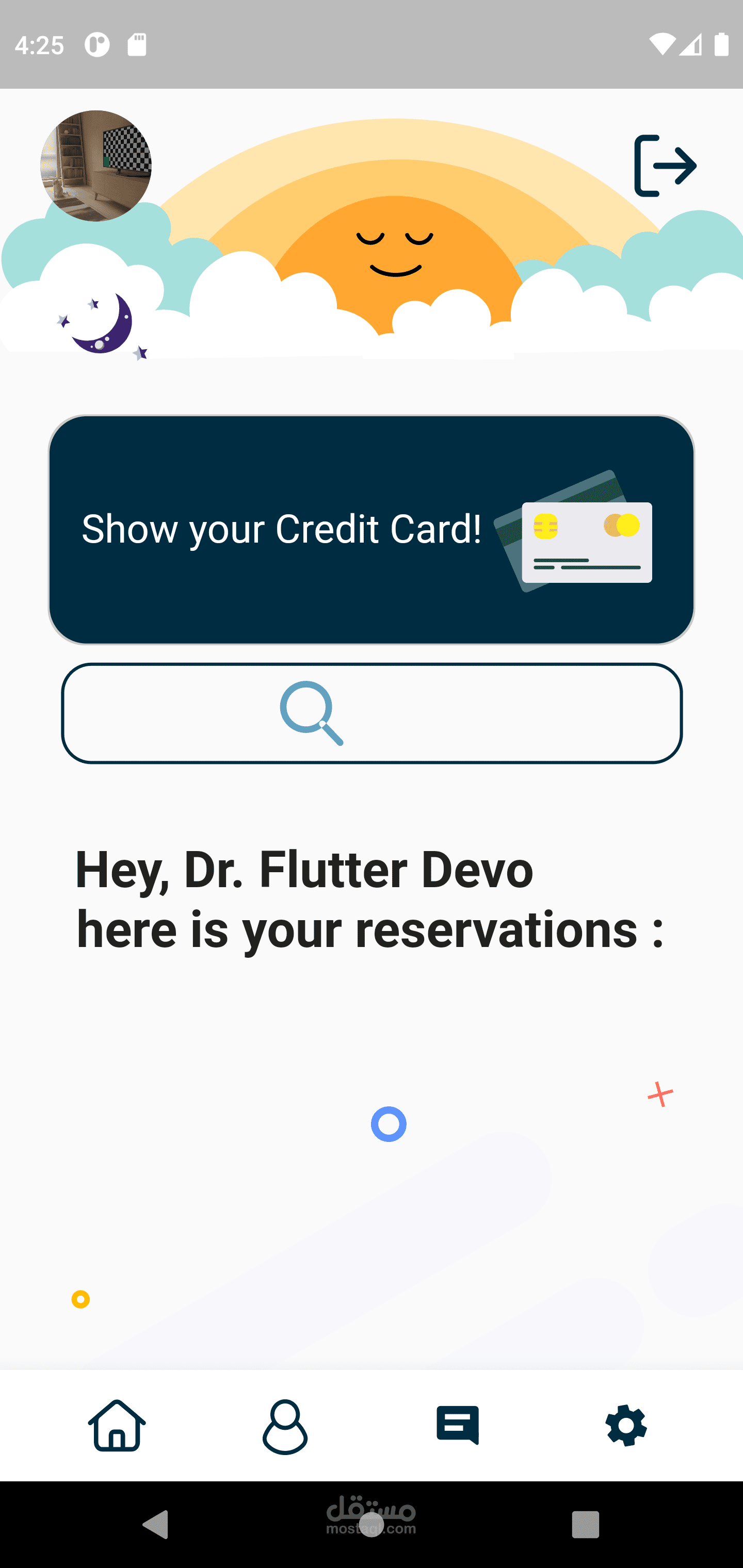This screenshot has height=1568, width=743.
Task: Open the profile picture avatar
Action: (x=95, y=166)
